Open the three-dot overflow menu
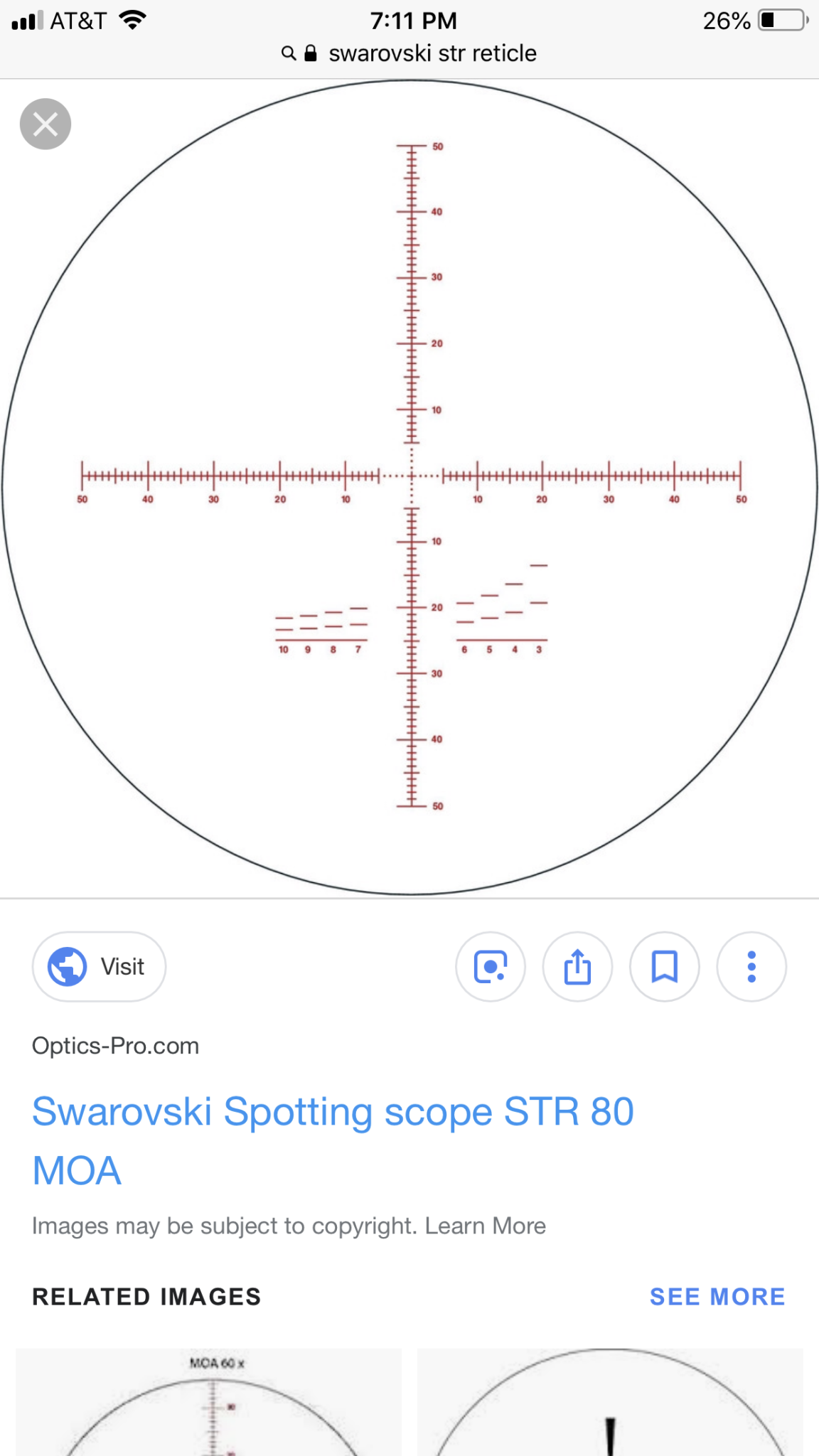 [751, 967]
